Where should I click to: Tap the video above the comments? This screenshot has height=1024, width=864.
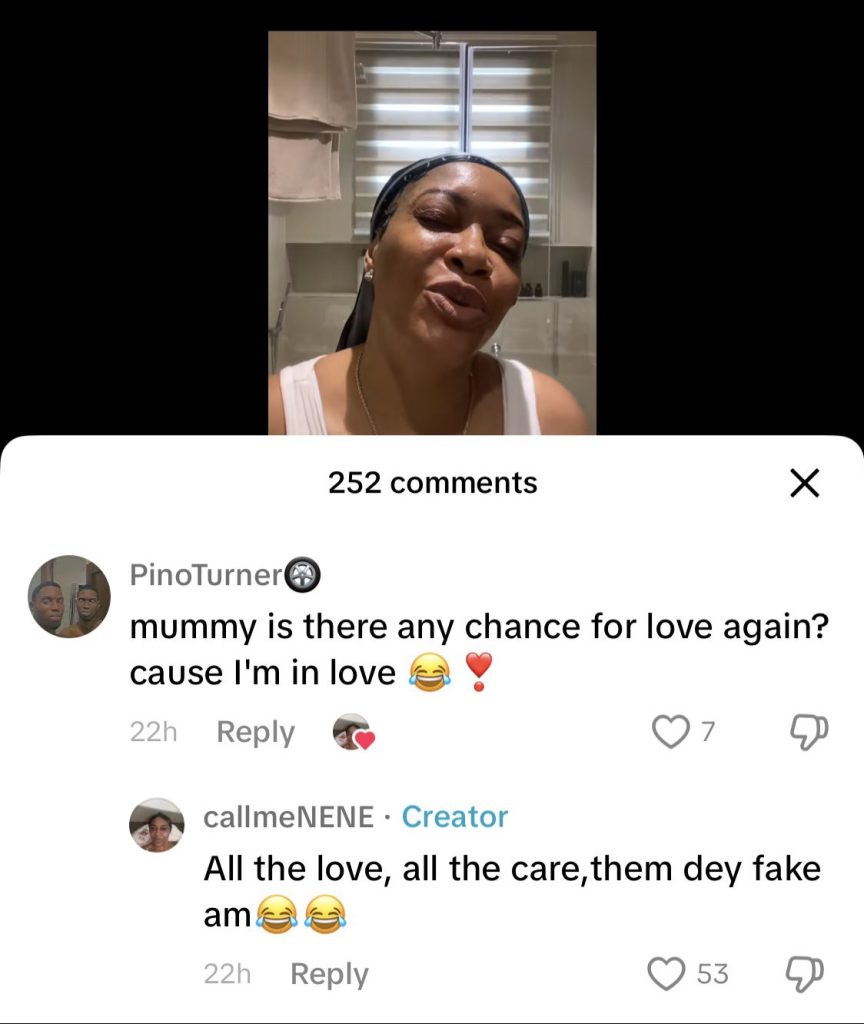(x=432, y=232)
